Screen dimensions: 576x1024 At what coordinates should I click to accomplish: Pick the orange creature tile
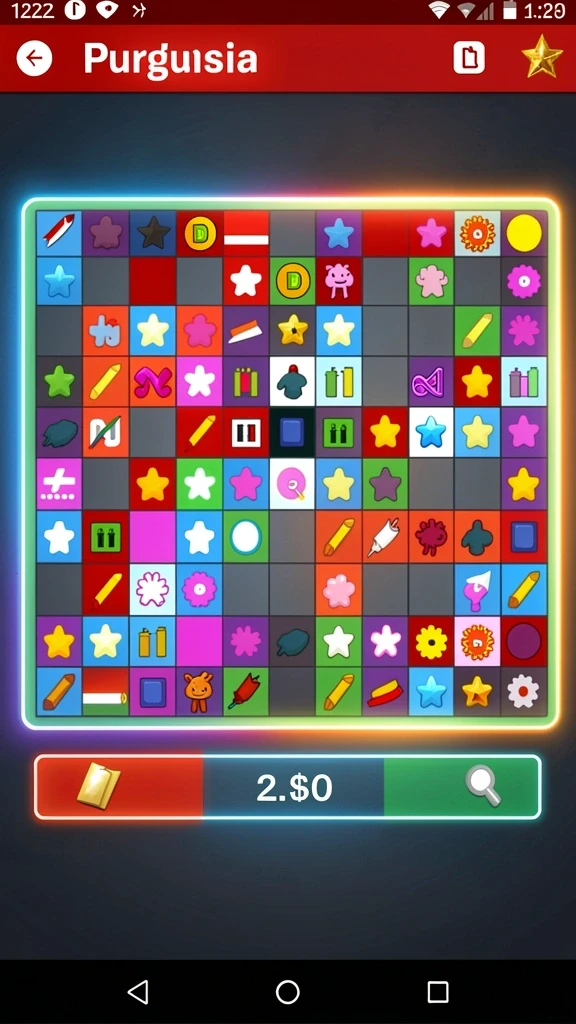[199, 691]
